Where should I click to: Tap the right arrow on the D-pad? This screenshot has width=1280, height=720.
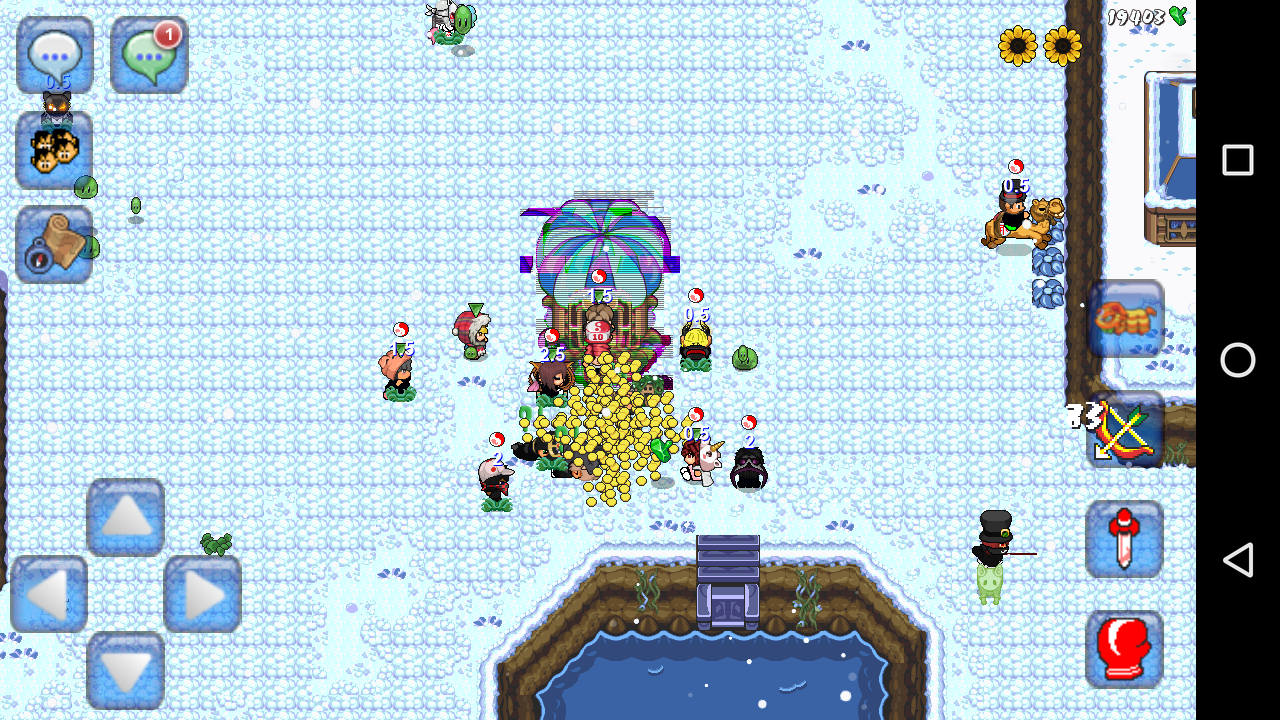pos(203,594)
